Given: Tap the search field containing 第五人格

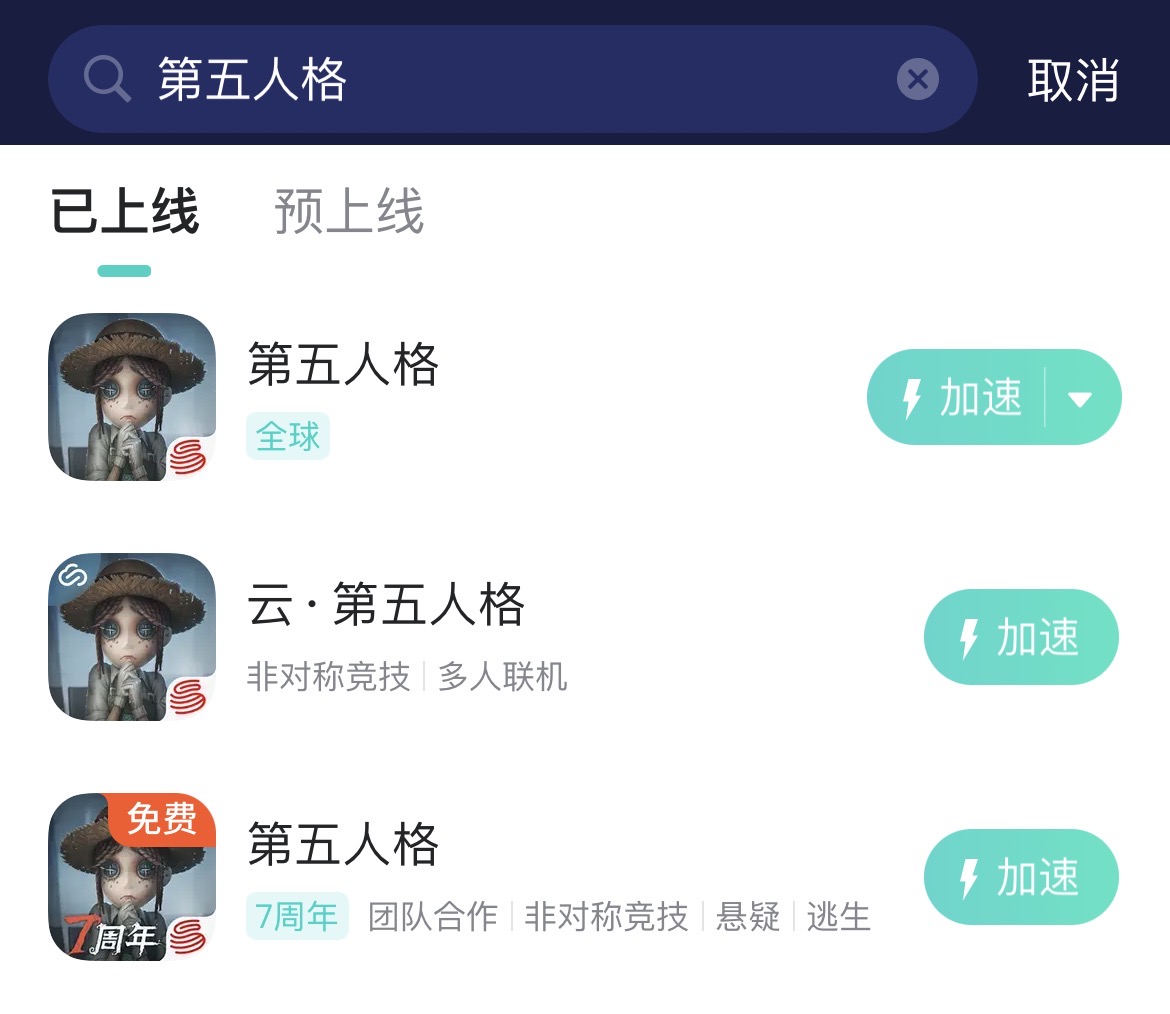Looking at the screenshot, I should pyautogui.click(x=500, y=79).
